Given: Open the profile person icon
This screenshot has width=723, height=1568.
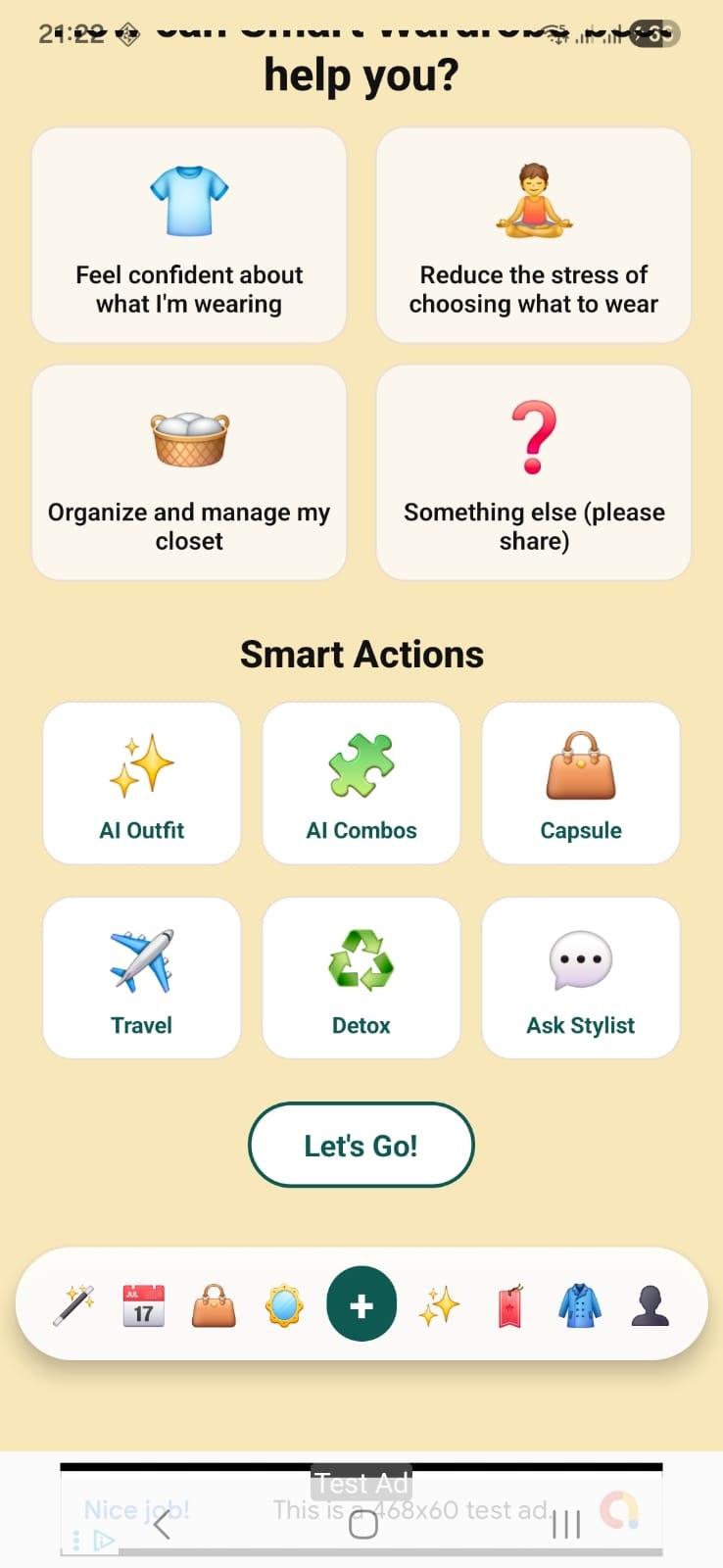Looking at the screenshot, I should (x=650, y=1303).
